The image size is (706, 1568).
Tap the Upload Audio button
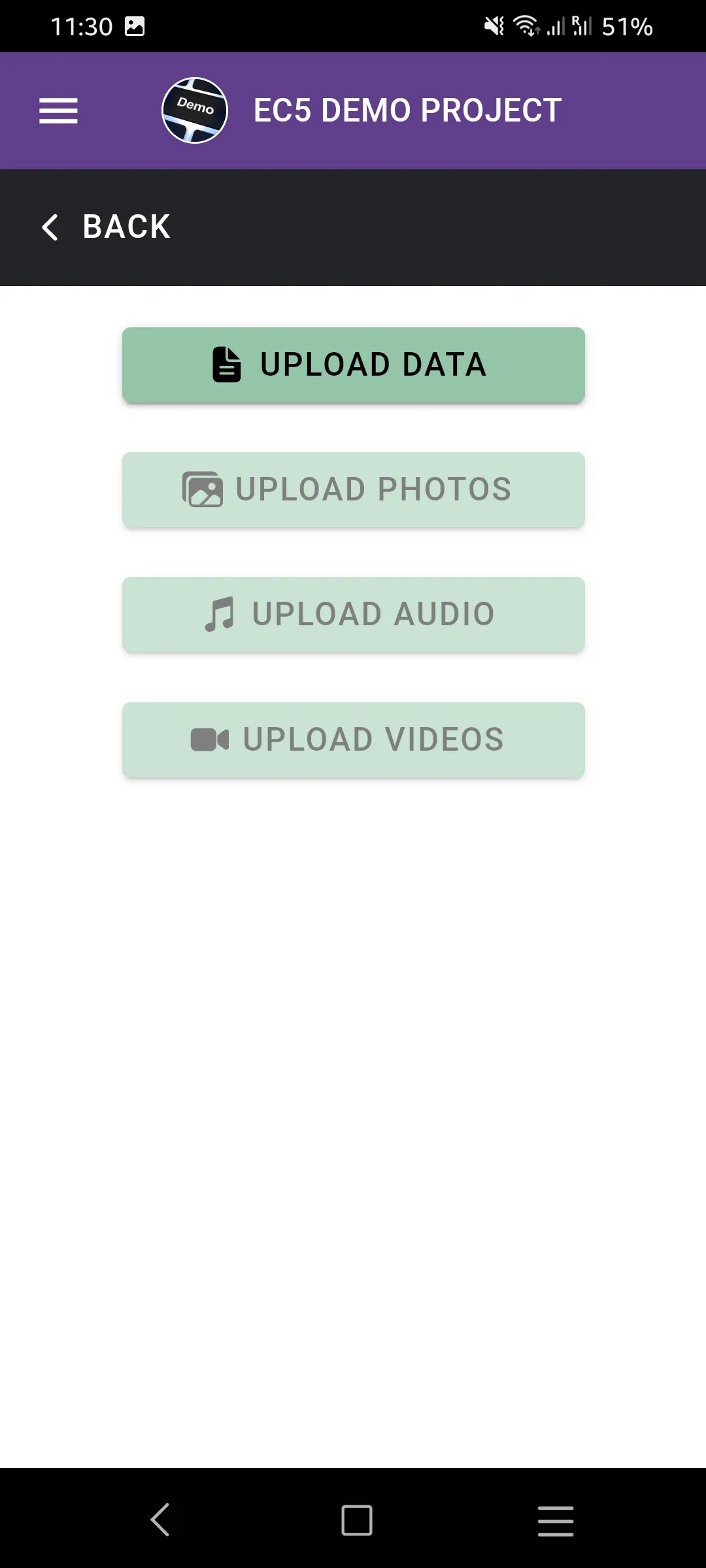(353, 613)
